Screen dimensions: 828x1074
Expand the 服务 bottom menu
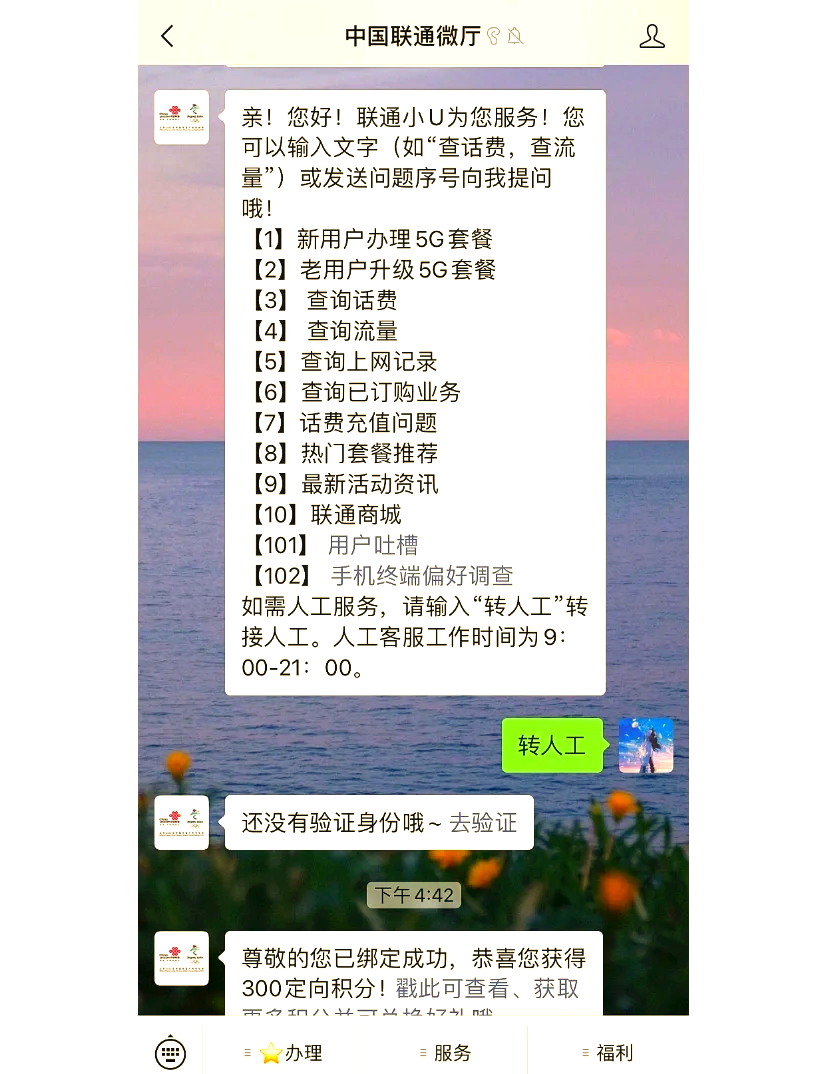[450, 1052]
